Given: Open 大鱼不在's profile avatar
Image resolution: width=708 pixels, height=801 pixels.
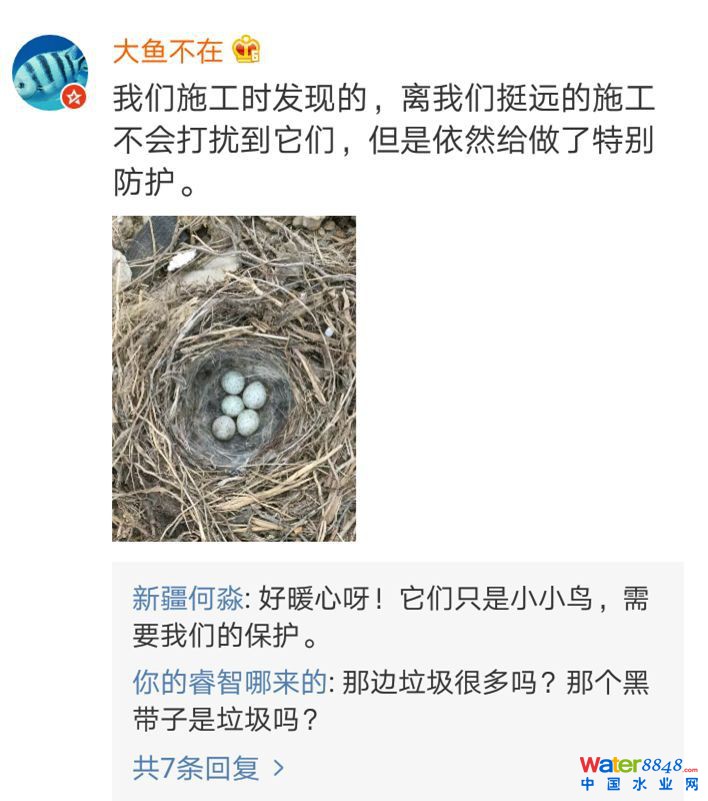Looking at the screenshot, I should tap(50, 73).
